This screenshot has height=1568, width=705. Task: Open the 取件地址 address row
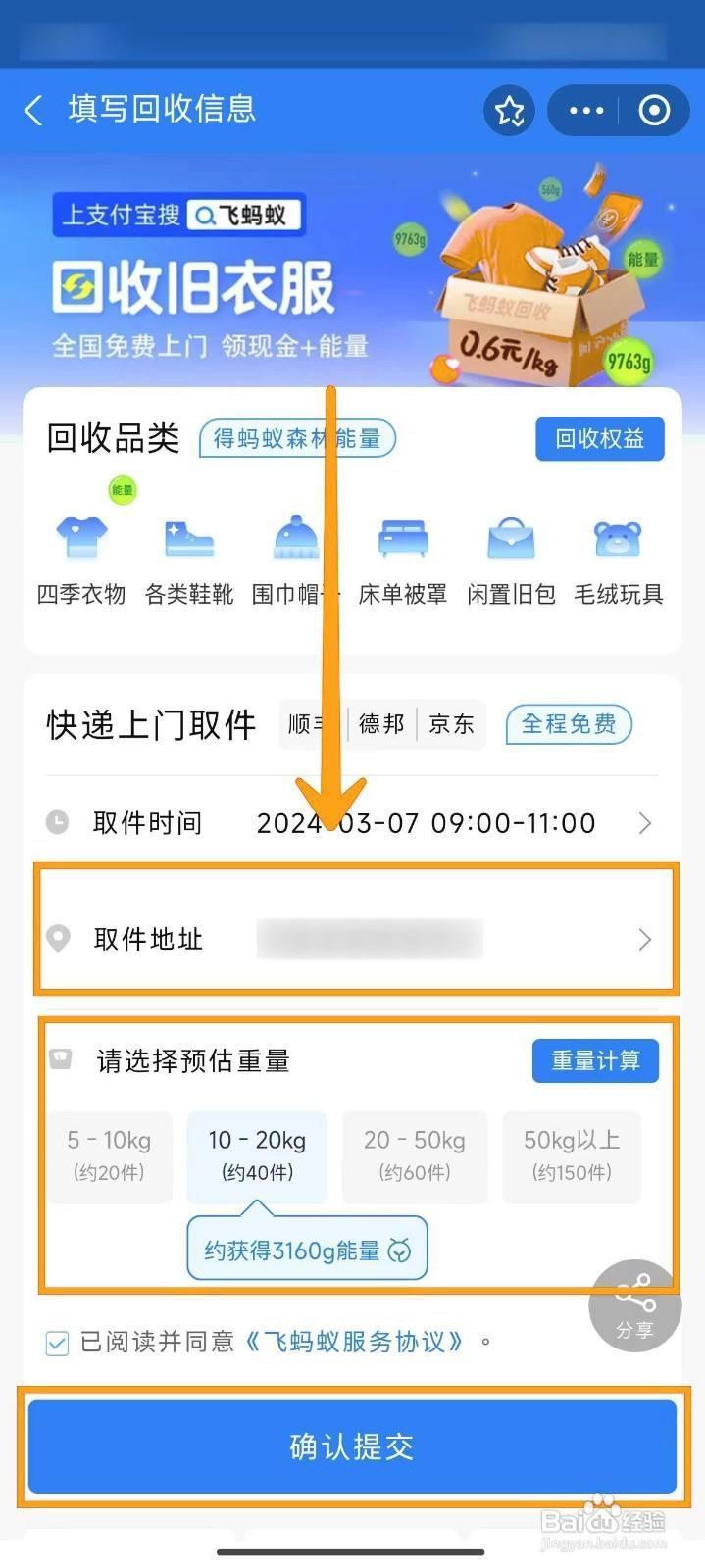(x=353, y=939)
